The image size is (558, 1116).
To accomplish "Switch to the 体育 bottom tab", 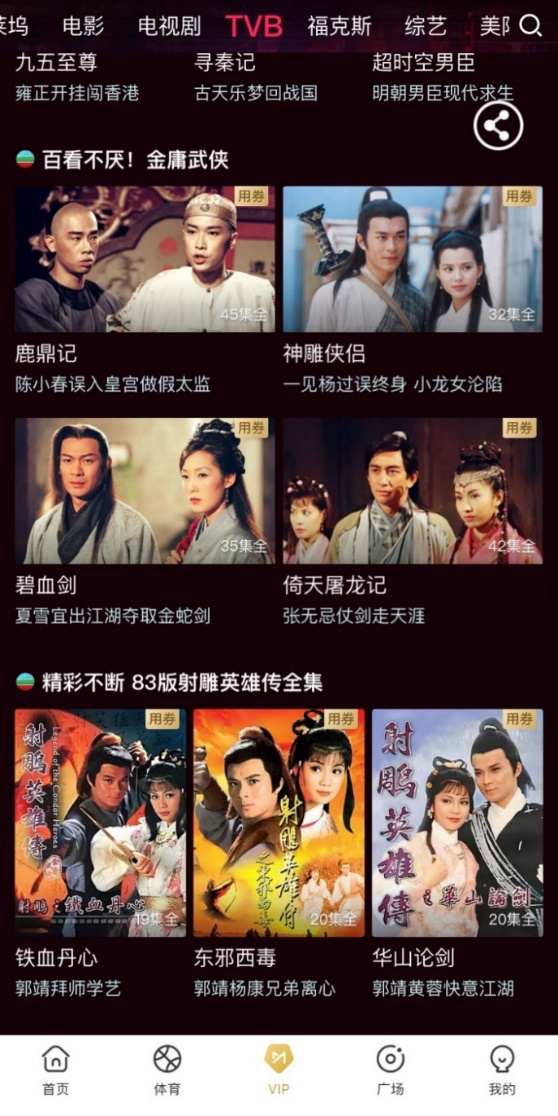I will [167, 1070].
